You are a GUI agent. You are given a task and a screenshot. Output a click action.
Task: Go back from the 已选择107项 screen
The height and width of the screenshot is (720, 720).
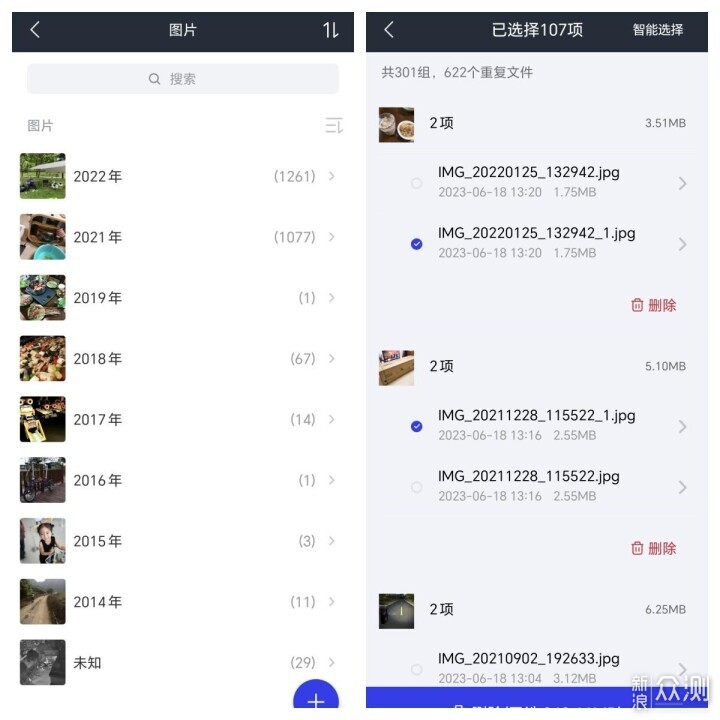click(389, 30)
